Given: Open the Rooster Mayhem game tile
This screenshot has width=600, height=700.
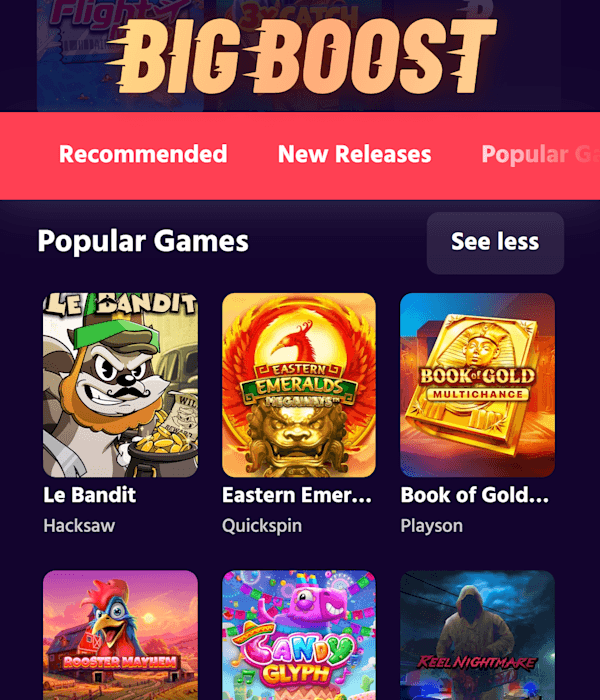Looking at the screenshot, I should click(x=120, y=637).
